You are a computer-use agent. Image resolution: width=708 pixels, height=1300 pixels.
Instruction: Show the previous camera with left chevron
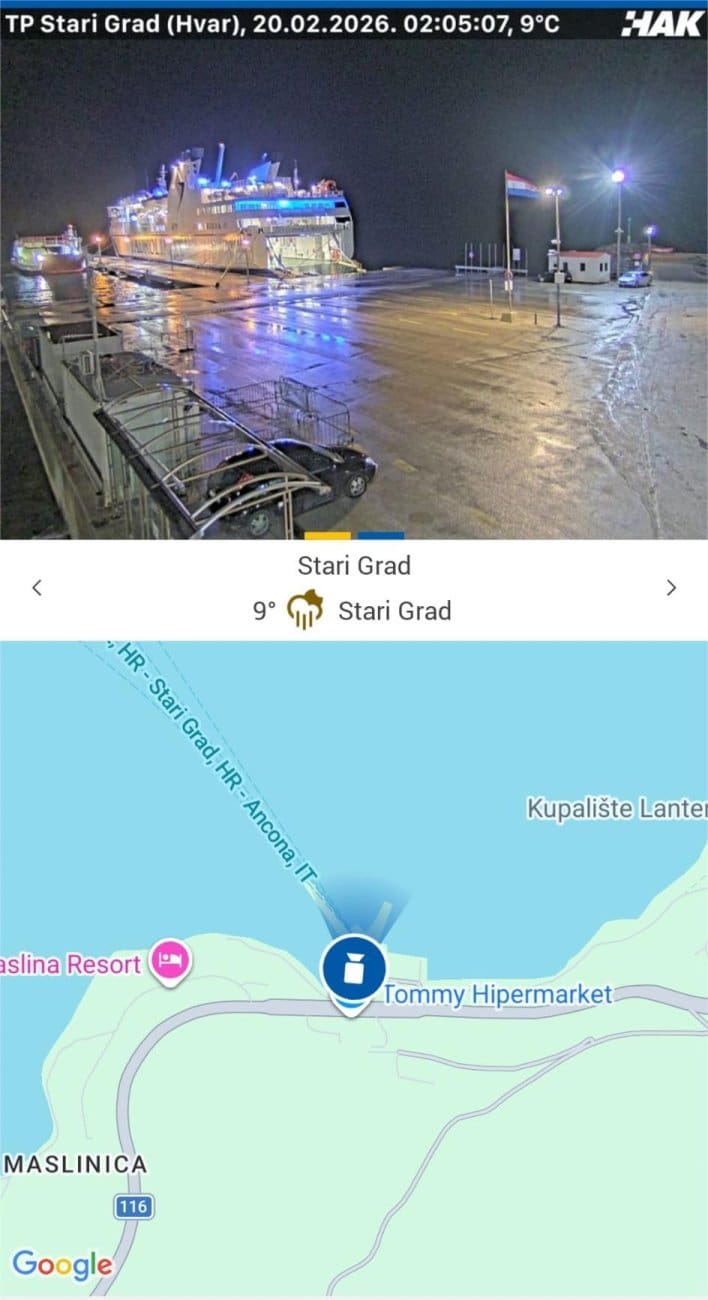[37, 588]
